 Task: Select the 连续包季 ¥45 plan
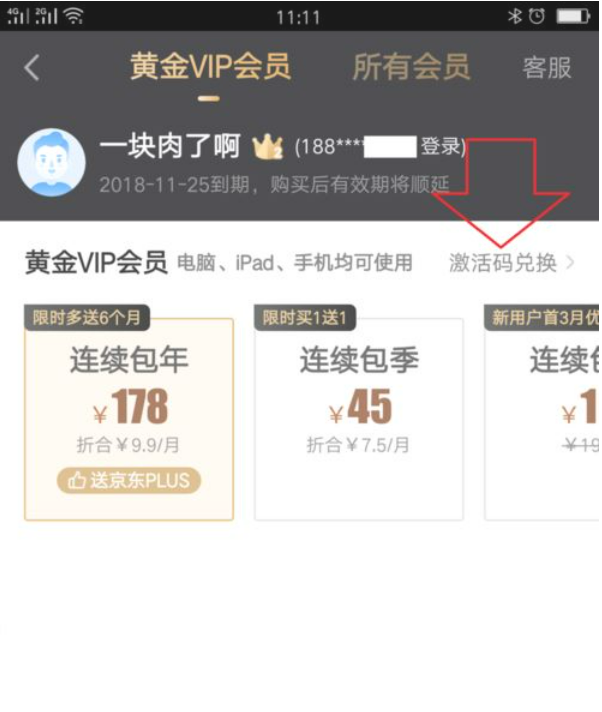pos(359,418)
